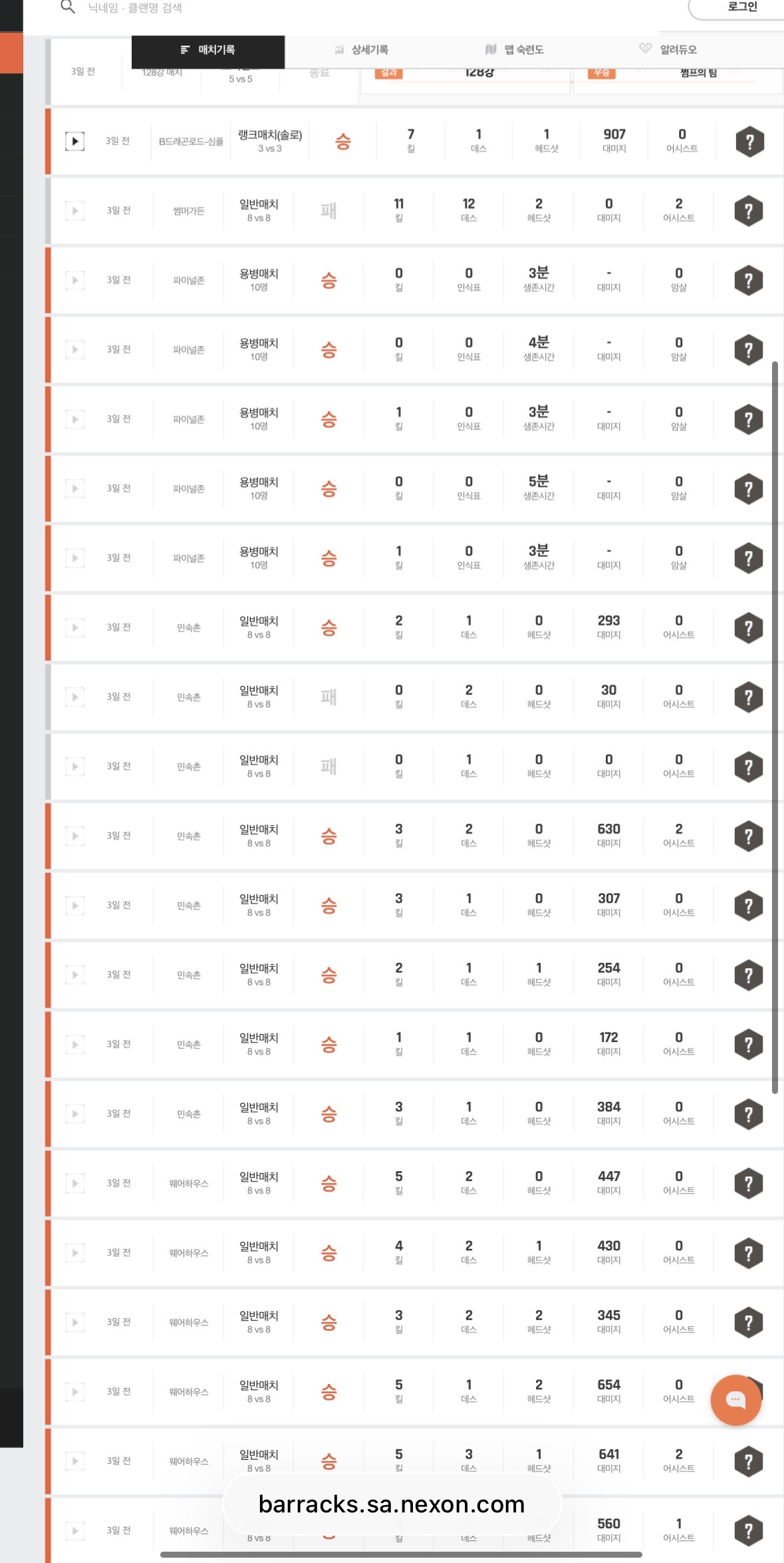The image size is (784, 1563).
Task: Open question mark badge on 907 damage match
Action: (749, 142)
